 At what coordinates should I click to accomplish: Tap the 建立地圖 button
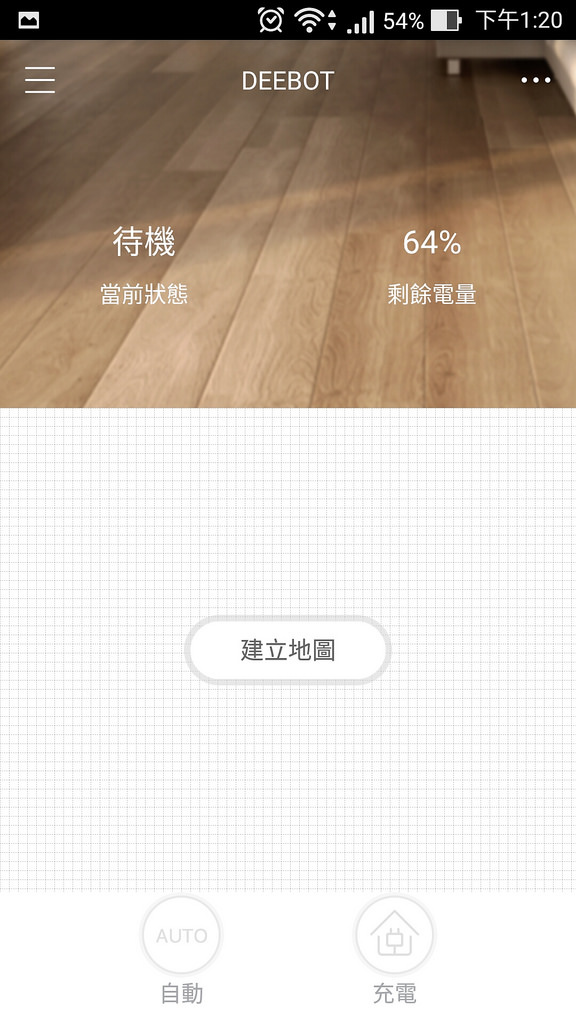pyautogui.click(x=287, y=650)
